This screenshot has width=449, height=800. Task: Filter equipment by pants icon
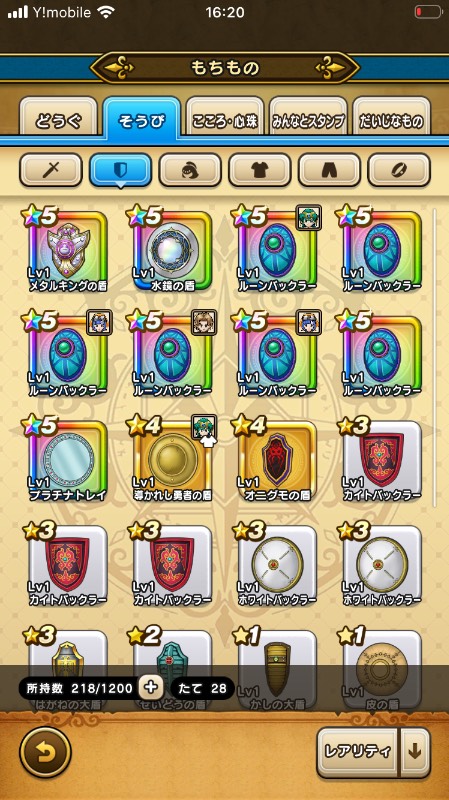tap(329, 170)
